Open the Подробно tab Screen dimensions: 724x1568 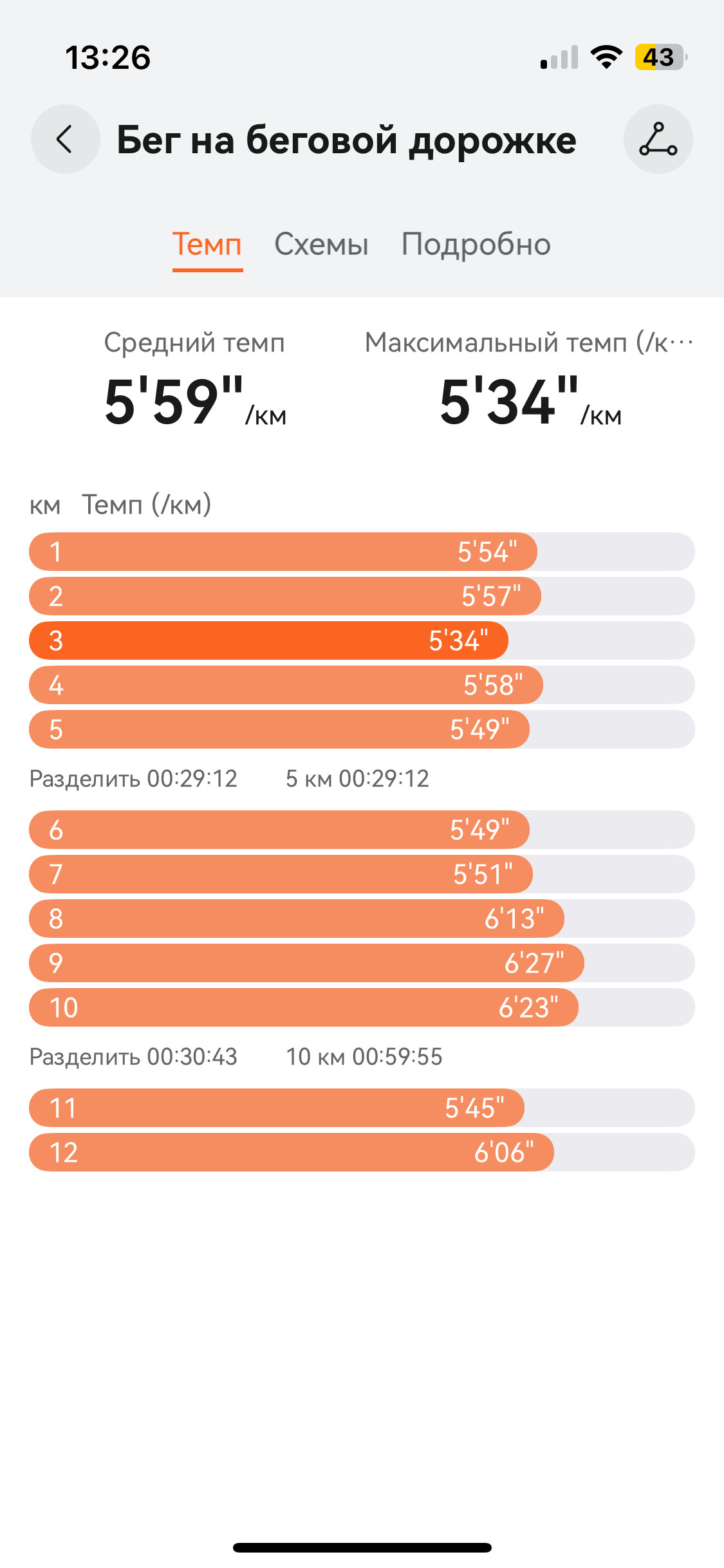coord(476,245)
